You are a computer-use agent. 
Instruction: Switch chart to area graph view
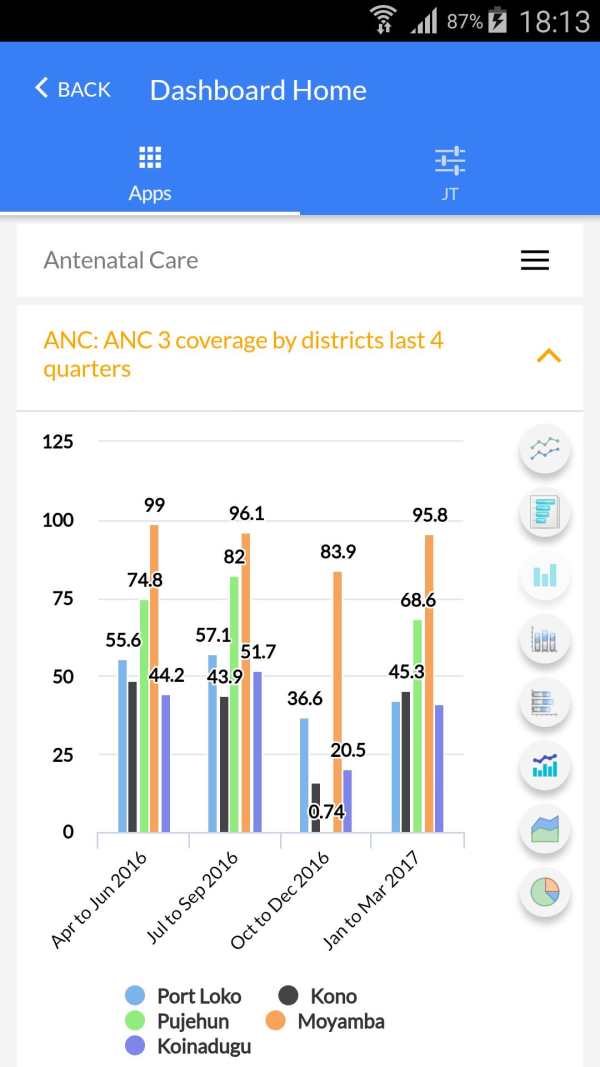tap(544, 829)
